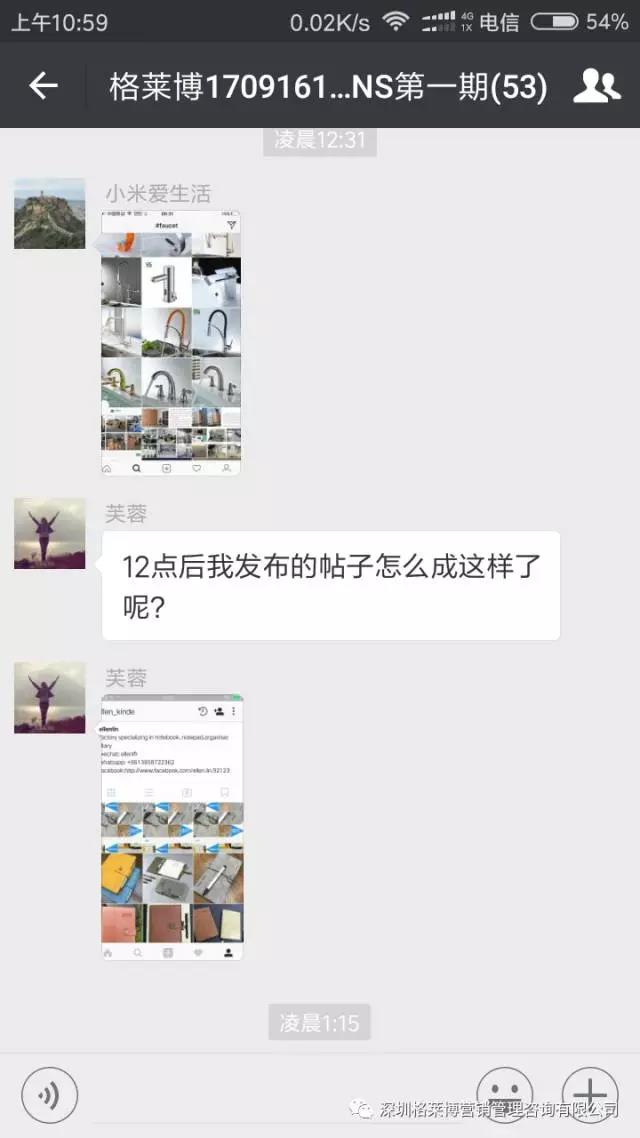
Task: Go back from the group chat
Action: coord(43,86)
